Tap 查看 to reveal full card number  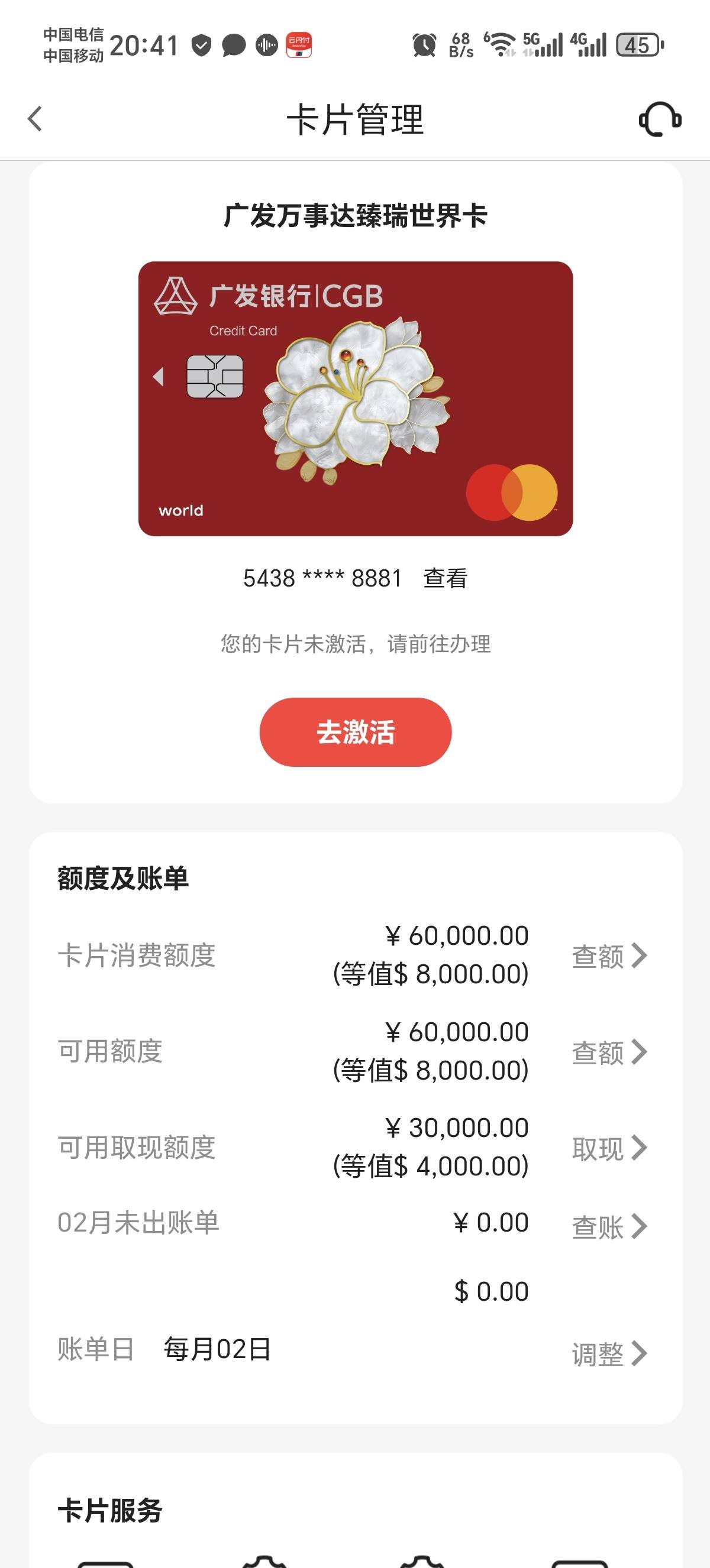click(444, 579)
